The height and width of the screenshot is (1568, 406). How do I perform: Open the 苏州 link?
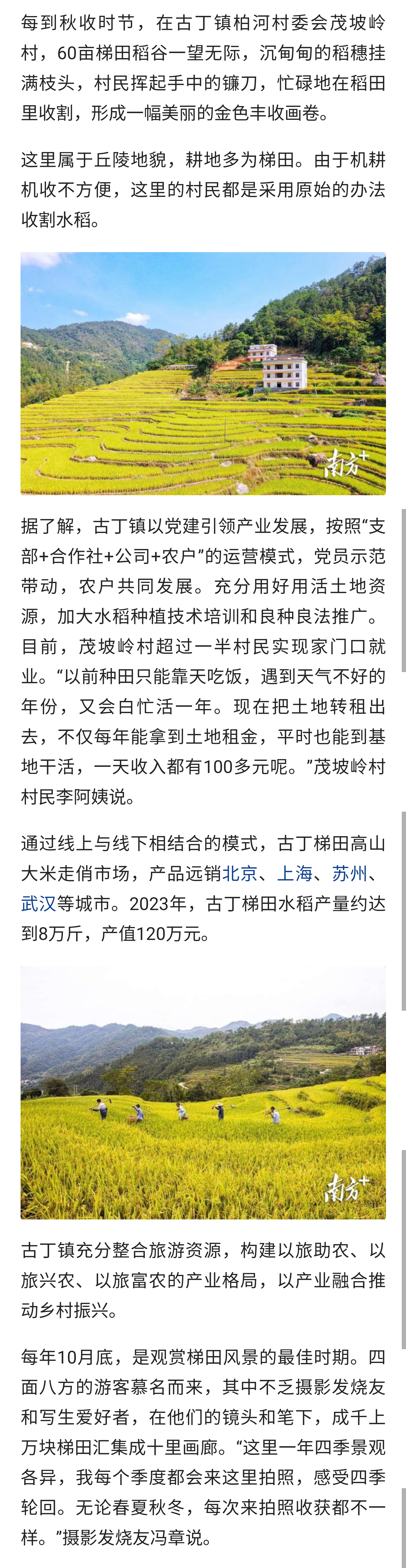pos(349,873)
